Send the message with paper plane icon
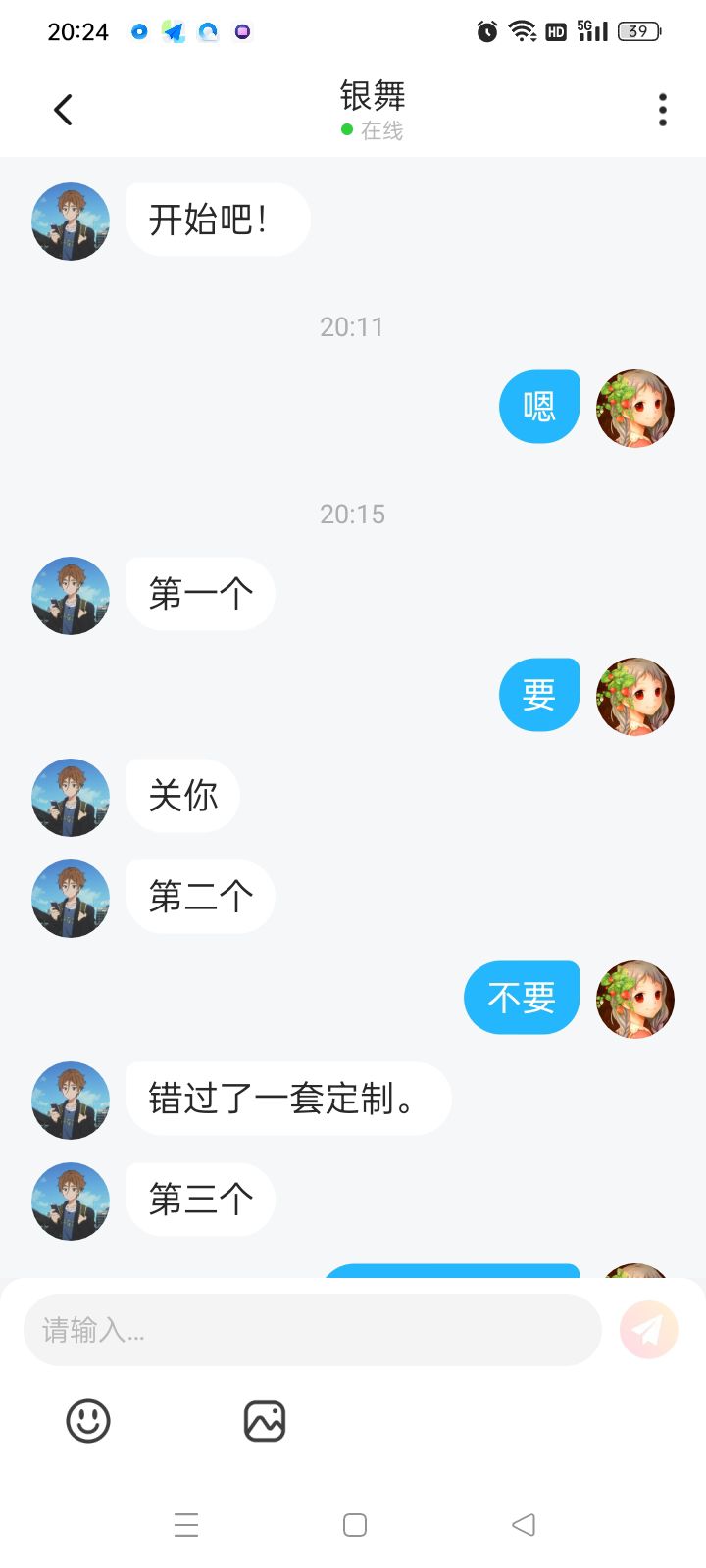Screen dimensions: 706x1568 [649, 1330]
